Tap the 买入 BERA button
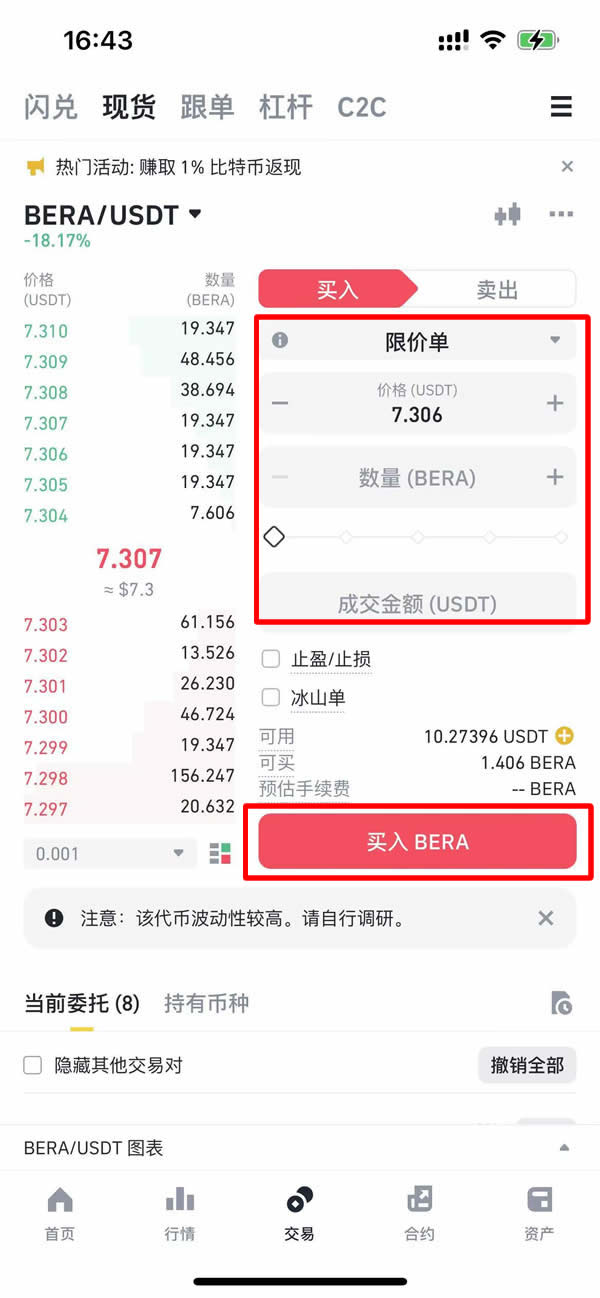Screen dimensions: 600x1298 (417, 842)
